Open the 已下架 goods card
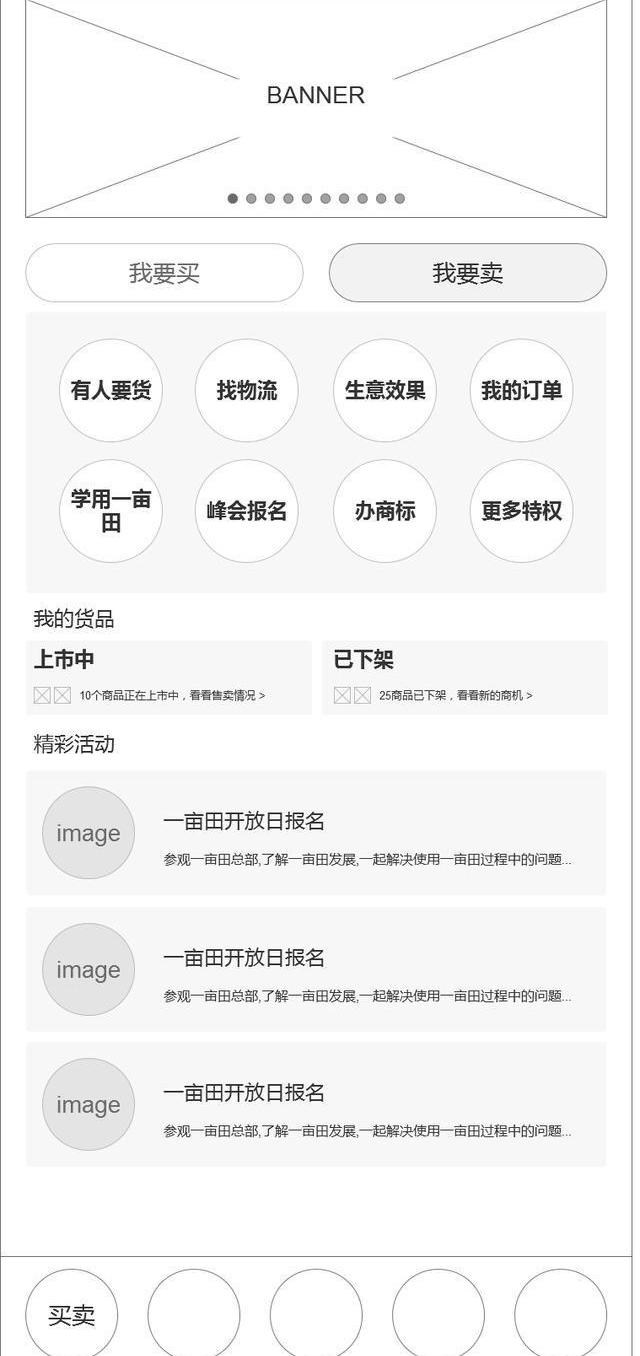 [x=465, y=677]
